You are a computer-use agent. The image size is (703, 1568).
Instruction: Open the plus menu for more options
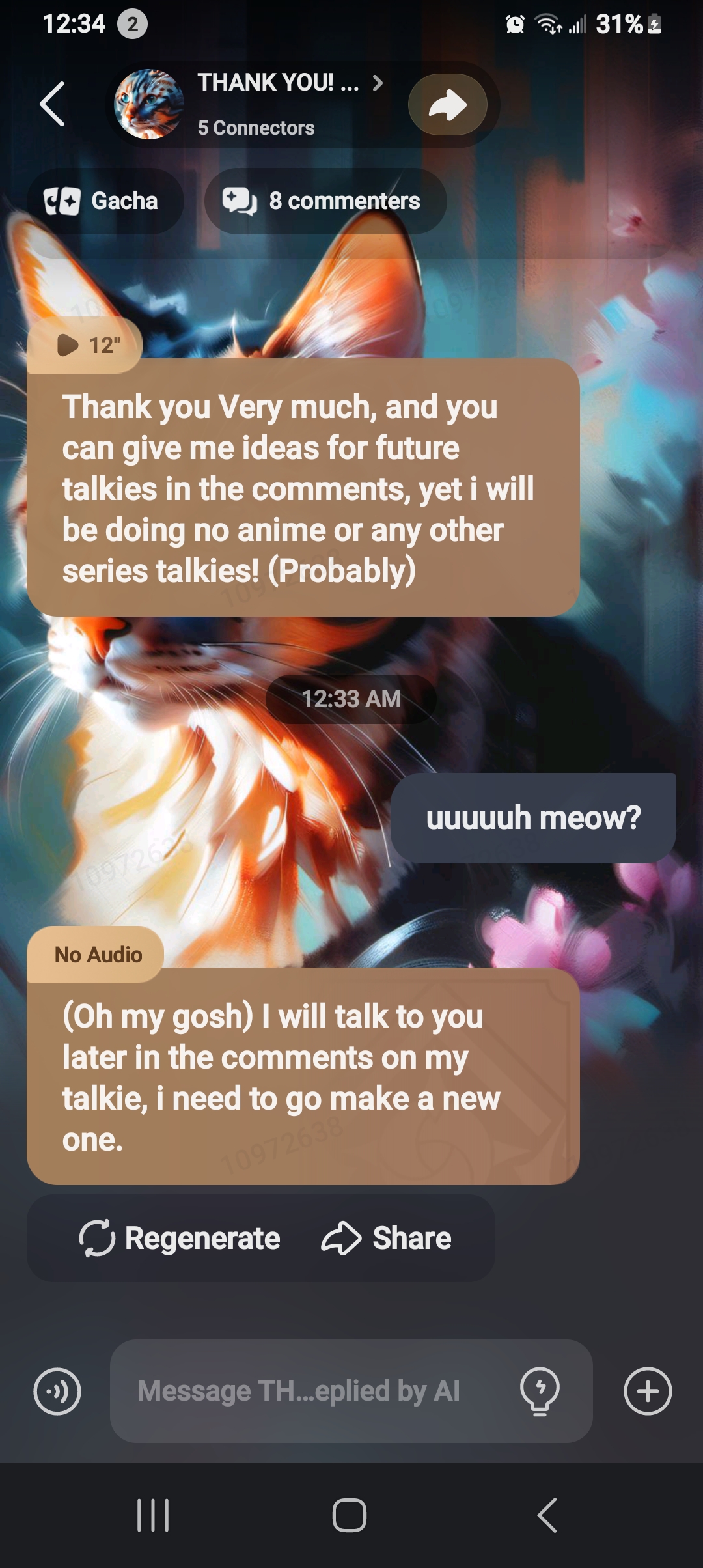coord(648,1392)
